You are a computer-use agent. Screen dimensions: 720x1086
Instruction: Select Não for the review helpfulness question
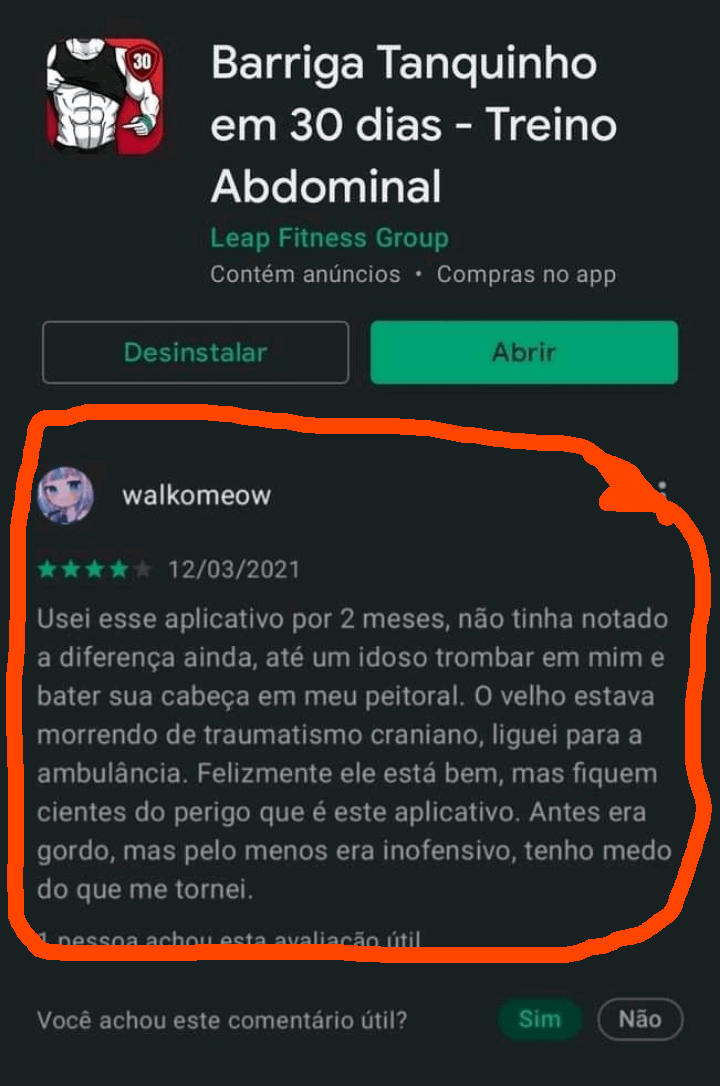(640, 1020)
